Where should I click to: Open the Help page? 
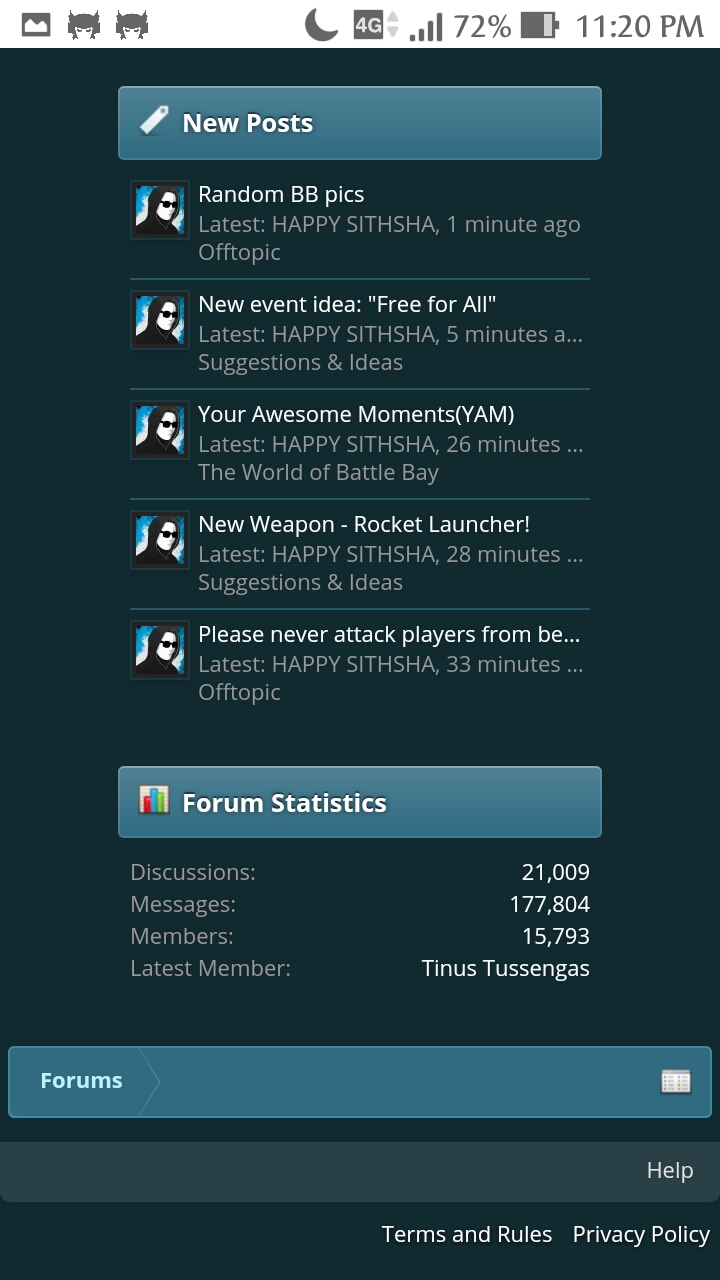click(x=669, y=1170)
